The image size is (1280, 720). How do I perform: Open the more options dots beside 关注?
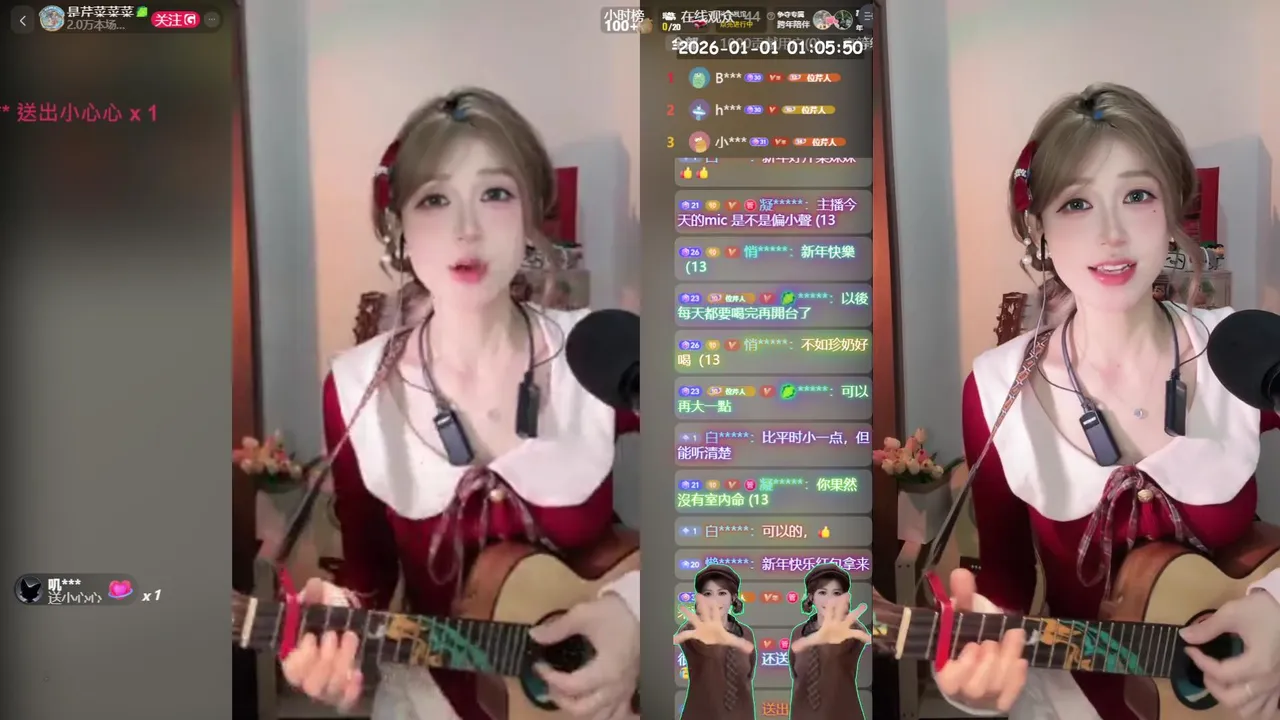coord(212,19)
